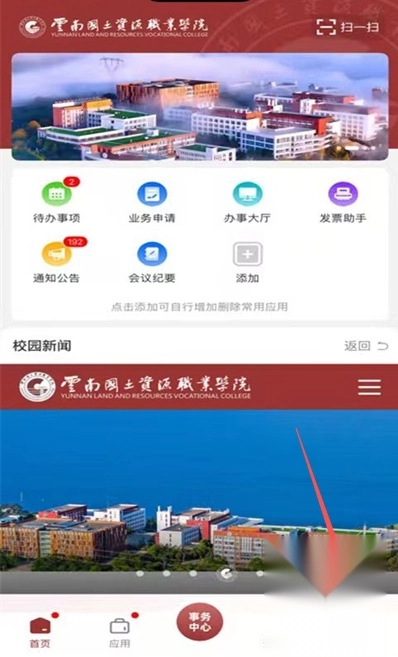Viewport: 398px width, 657px height.
Task: Tap 添加 to add an app
Action: point(247,262)
